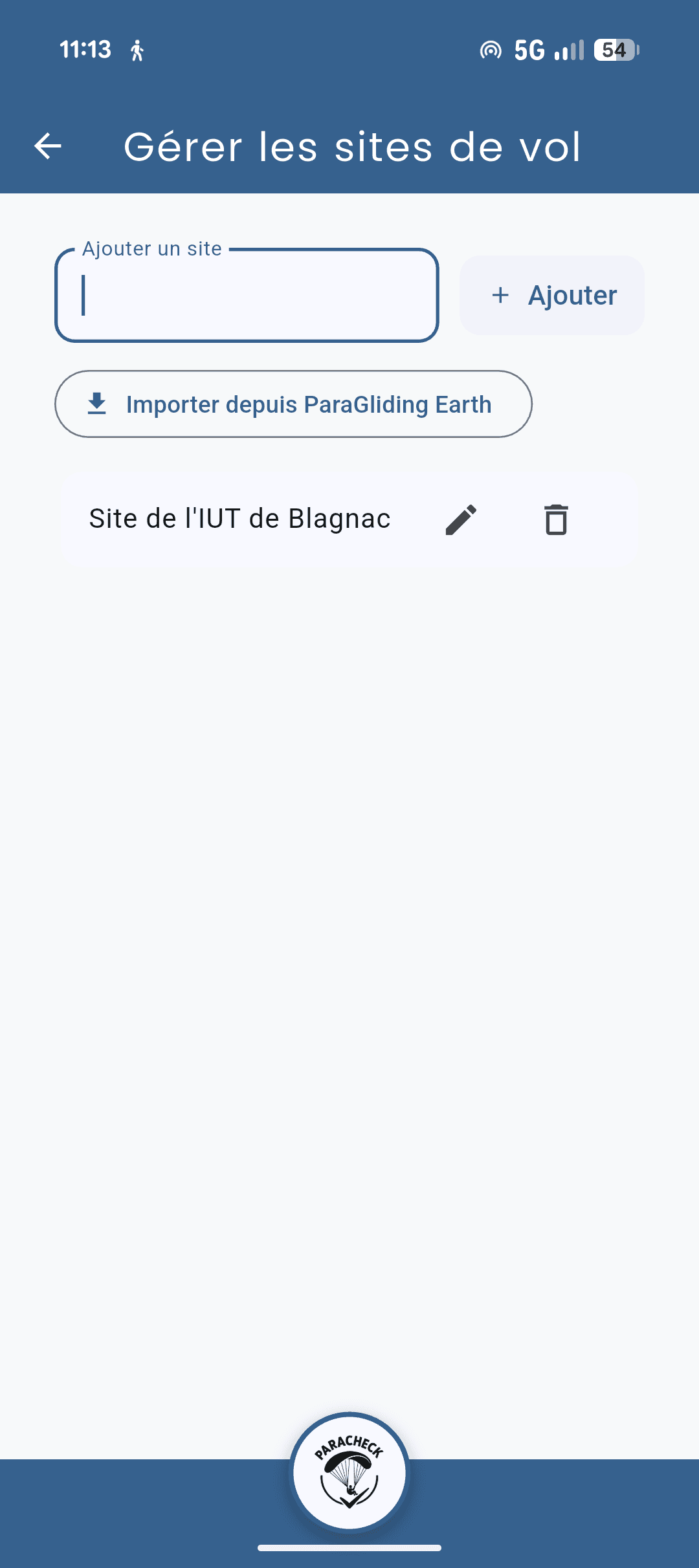This screenshot has width=699, height=1568.
Task: Tap the Ajouter un site field label
Action: pos(151,248)
